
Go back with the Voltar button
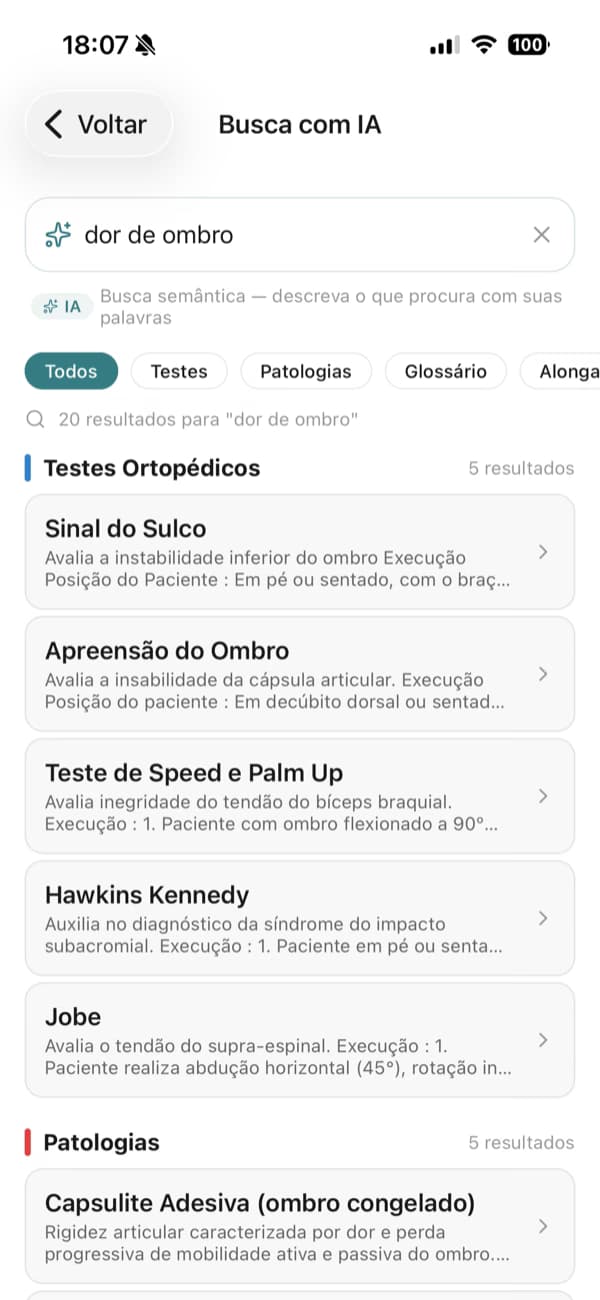(97, 125)
